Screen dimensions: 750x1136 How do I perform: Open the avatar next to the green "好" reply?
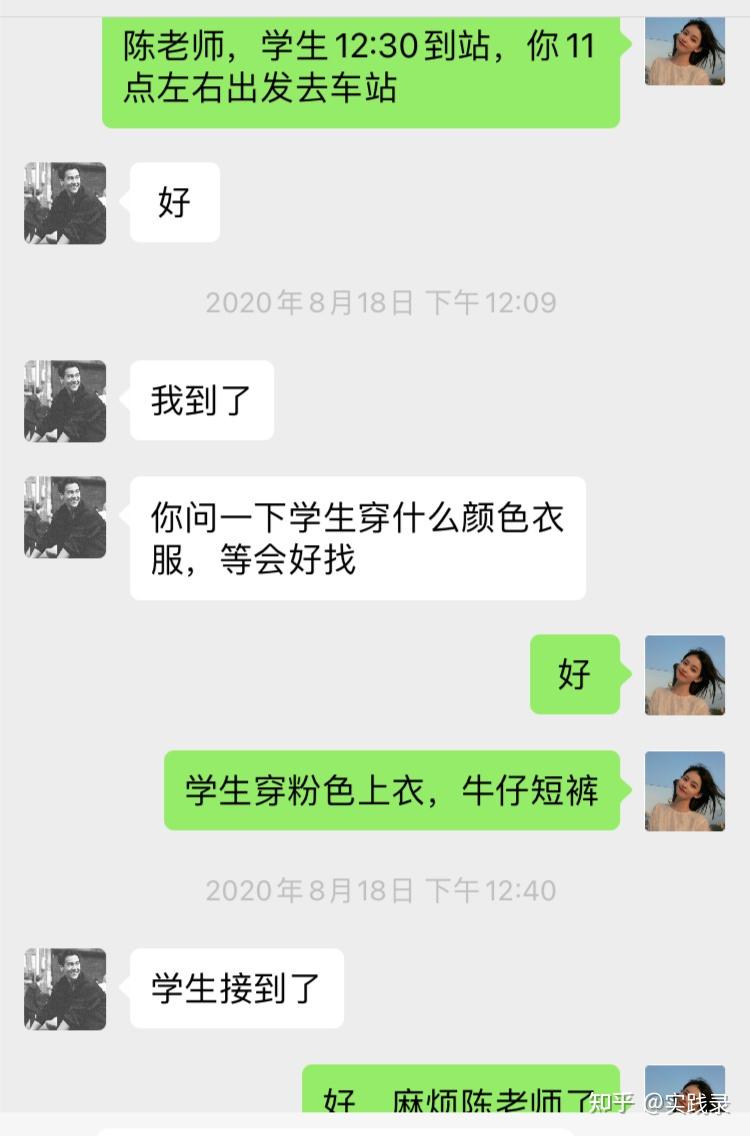click(685, 675)
